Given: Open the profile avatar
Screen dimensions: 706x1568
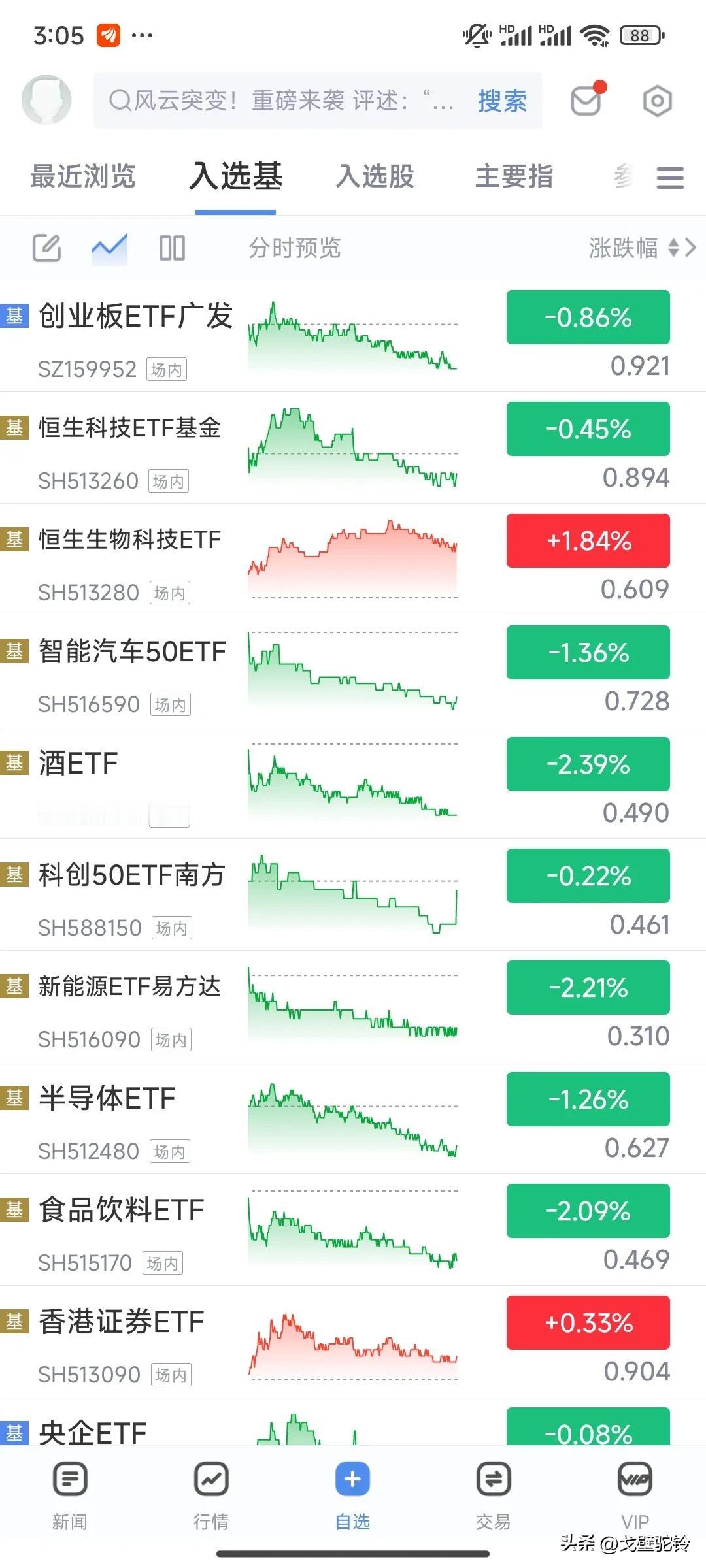Looking at the screenshot, I should click(x=46, y=100).
